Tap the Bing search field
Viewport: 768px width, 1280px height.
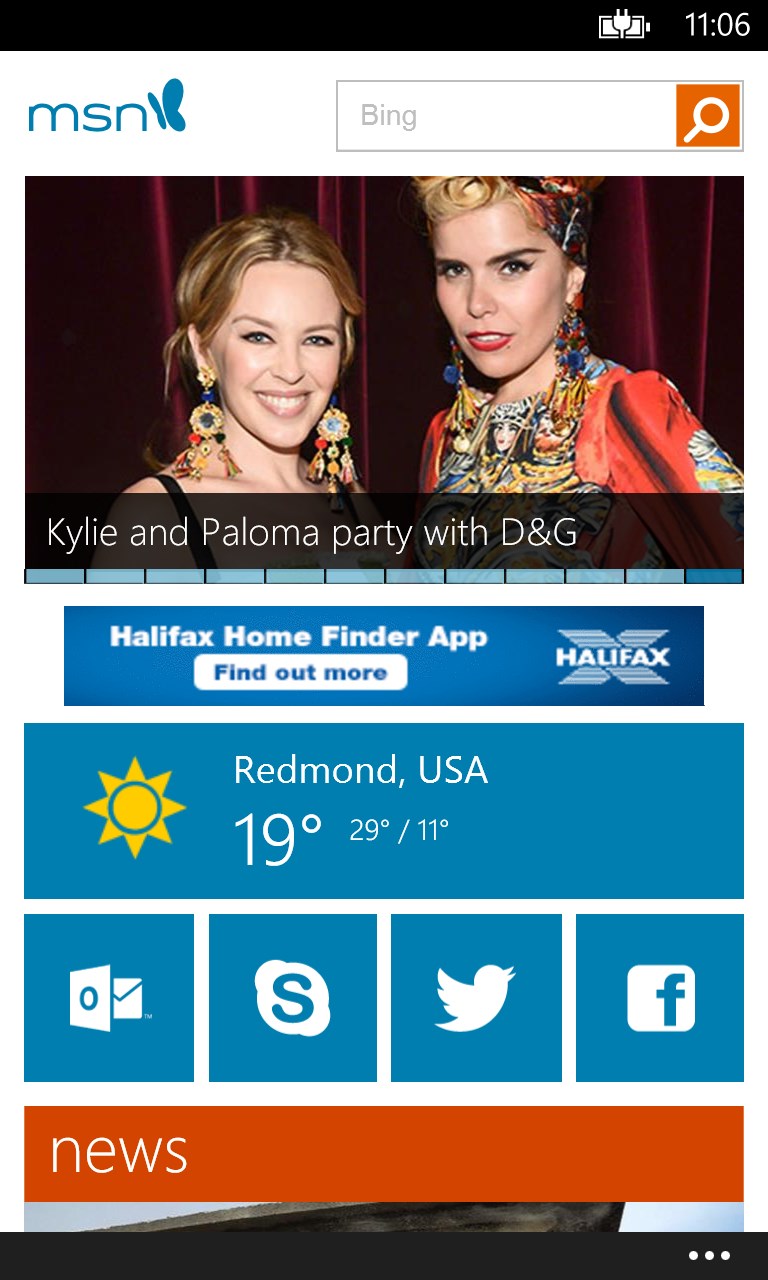pos(505,116)
